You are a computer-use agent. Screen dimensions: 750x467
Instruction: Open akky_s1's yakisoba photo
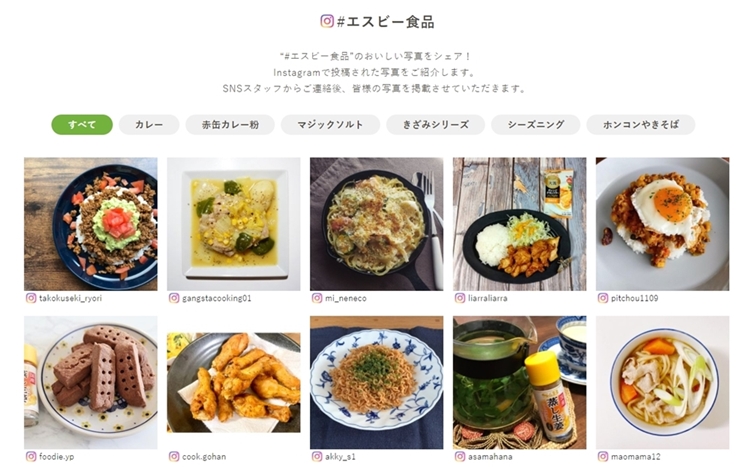pos(376,382)
